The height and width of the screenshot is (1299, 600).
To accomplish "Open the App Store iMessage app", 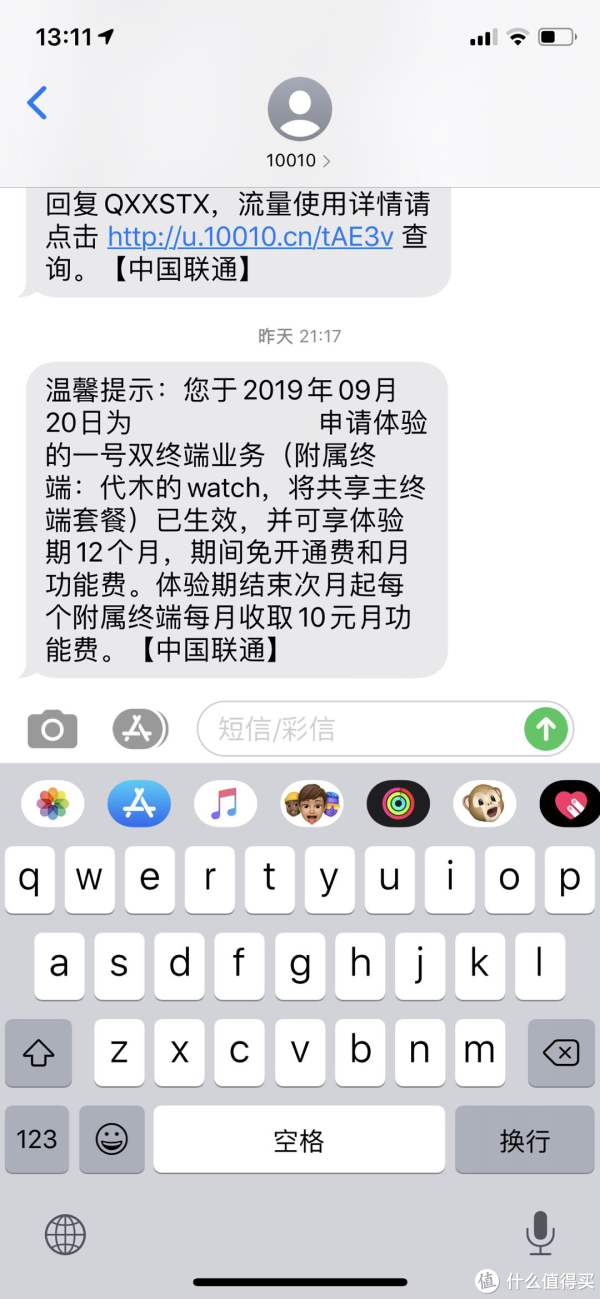I will click(x=139, y=803).
